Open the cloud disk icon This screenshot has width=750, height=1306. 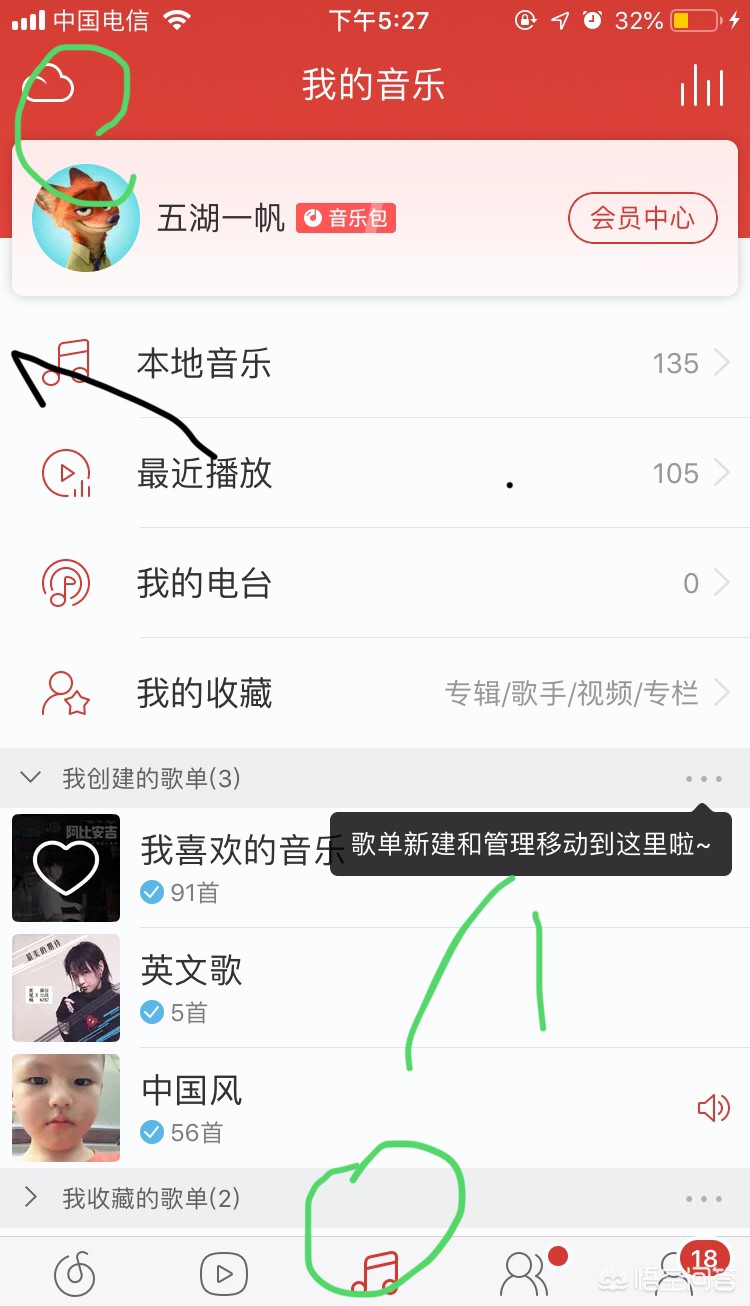[x=49, y=86]
